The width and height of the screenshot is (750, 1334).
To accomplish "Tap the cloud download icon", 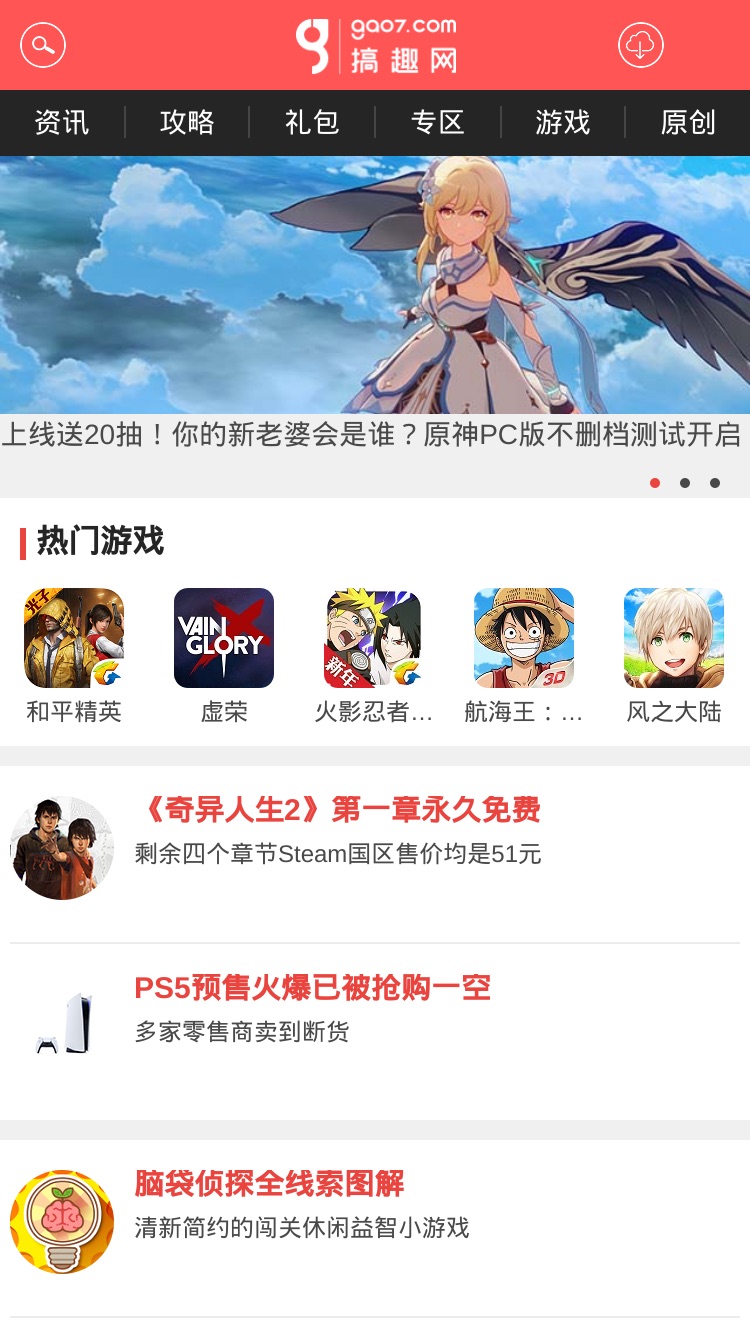I will [641, 45].
